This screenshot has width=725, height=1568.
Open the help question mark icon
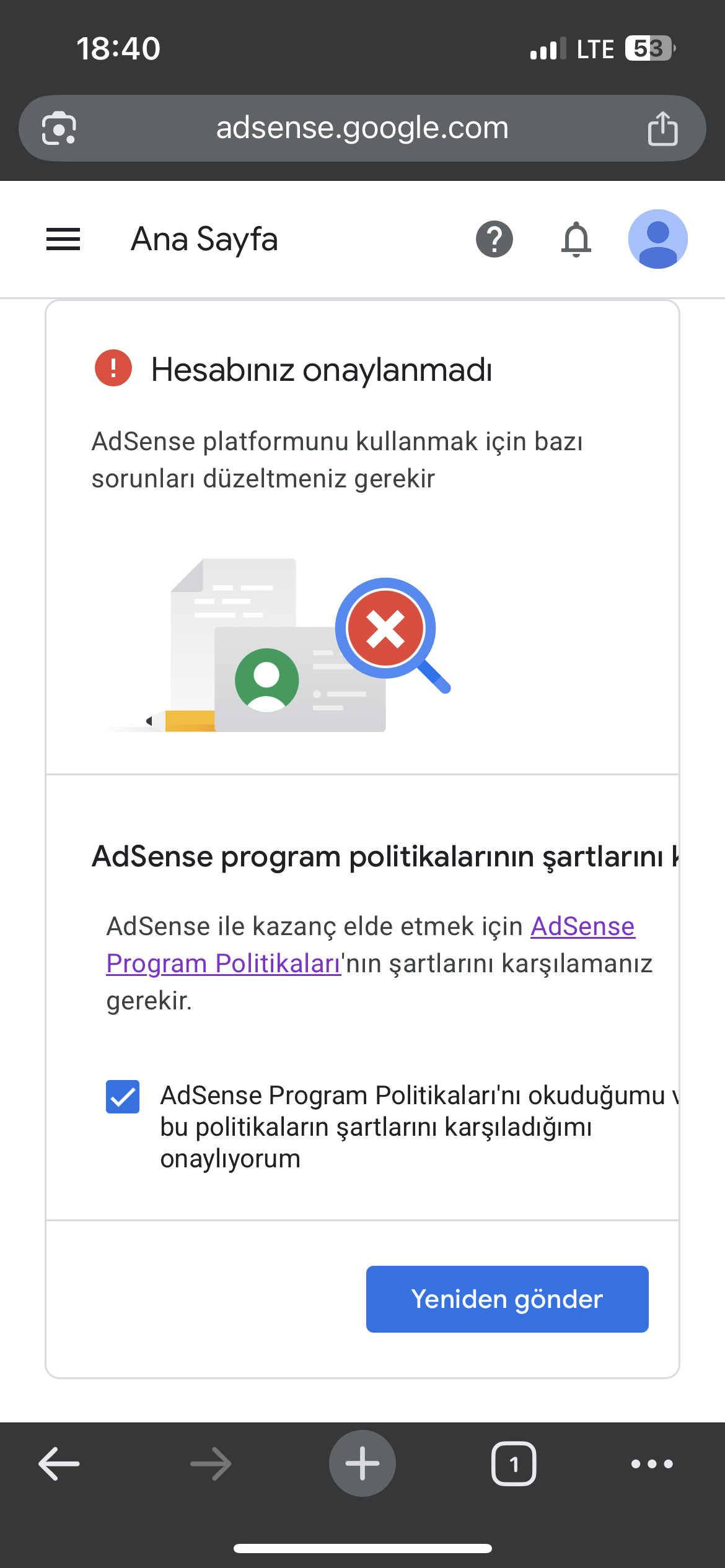[494, 239]
